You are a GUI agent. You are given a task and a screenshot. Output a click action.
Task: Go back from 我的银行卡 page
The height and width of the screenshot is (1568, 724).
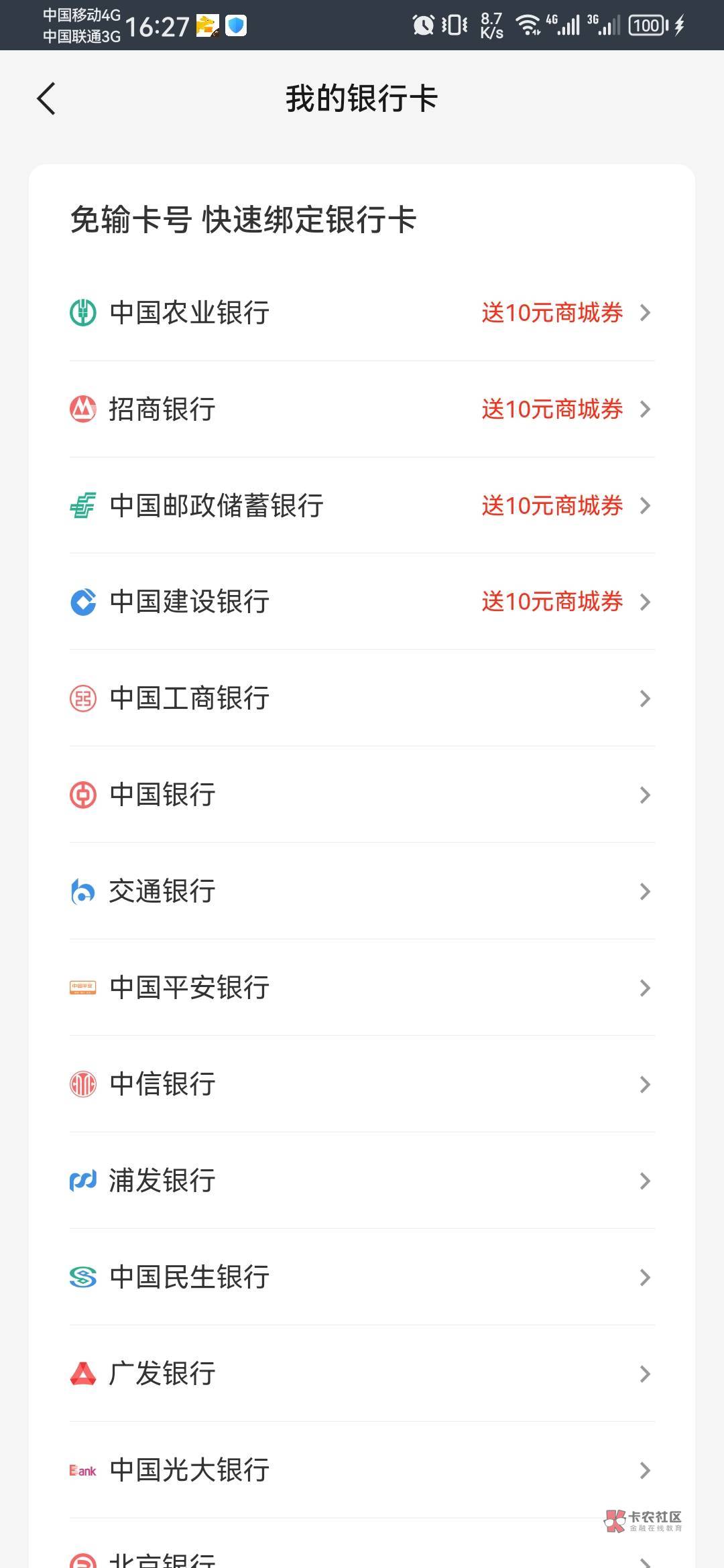[46, 99]
